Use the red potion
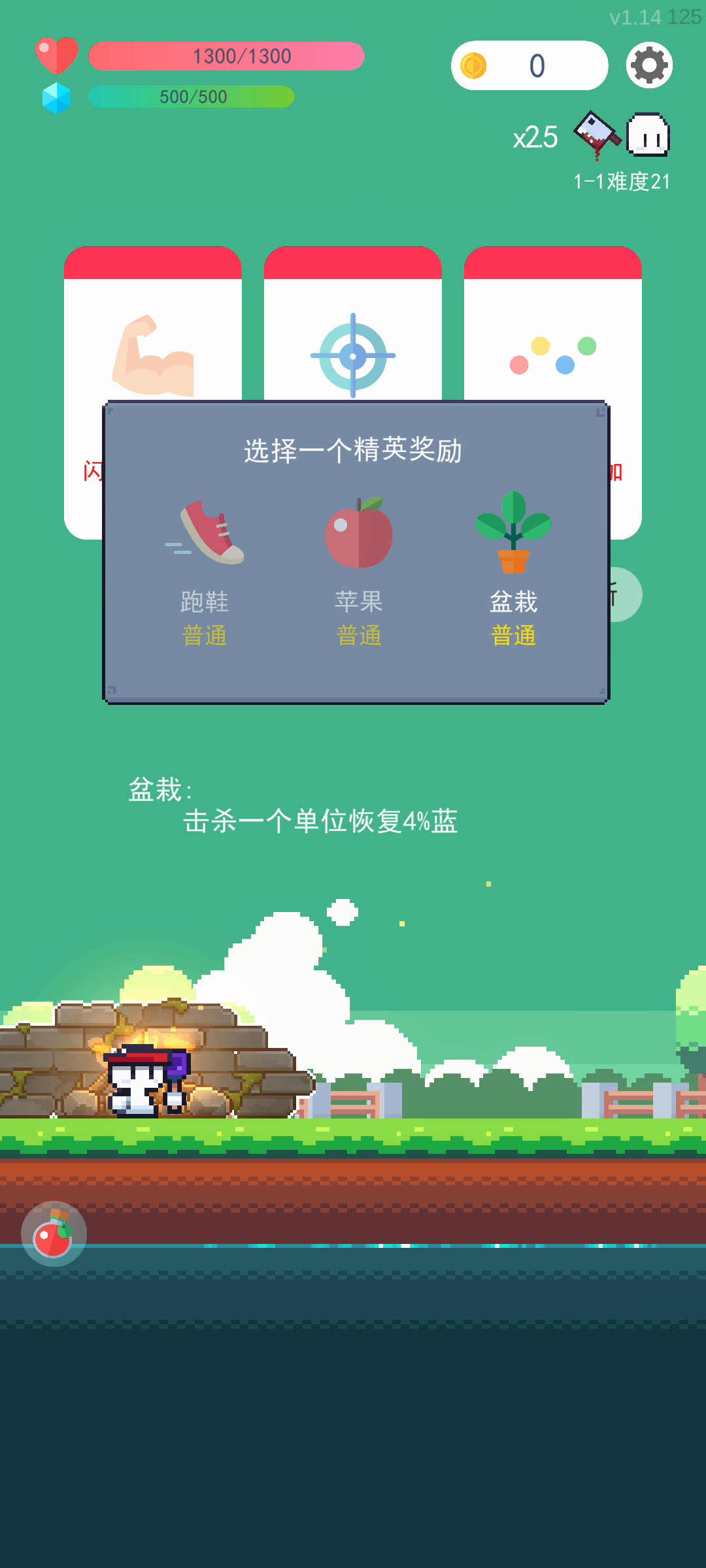The width and height of the screenshot is (706, 1568). tap(54, 1233)
